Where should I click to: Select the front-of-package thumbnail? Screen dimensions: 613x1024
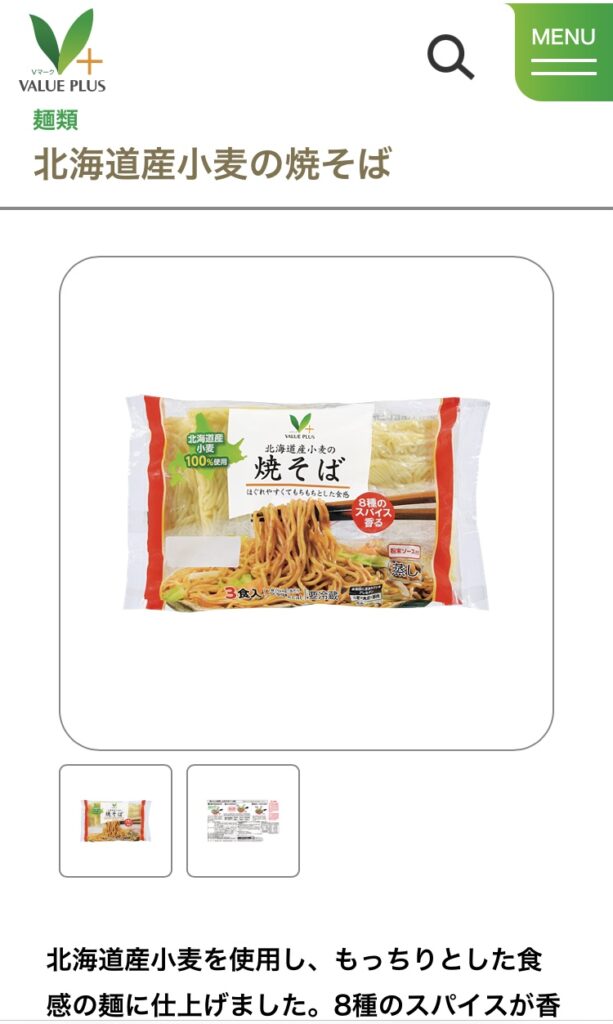click(x=115, y=820)
